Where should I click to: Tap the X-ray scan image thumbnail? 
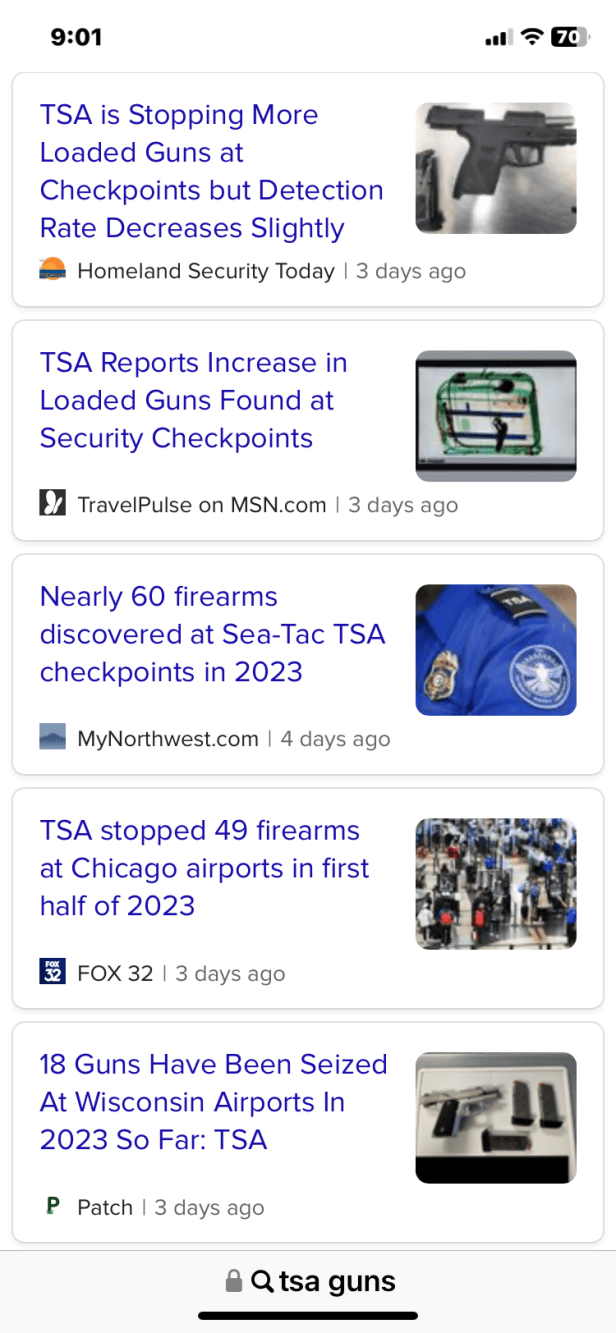(496, 416)
